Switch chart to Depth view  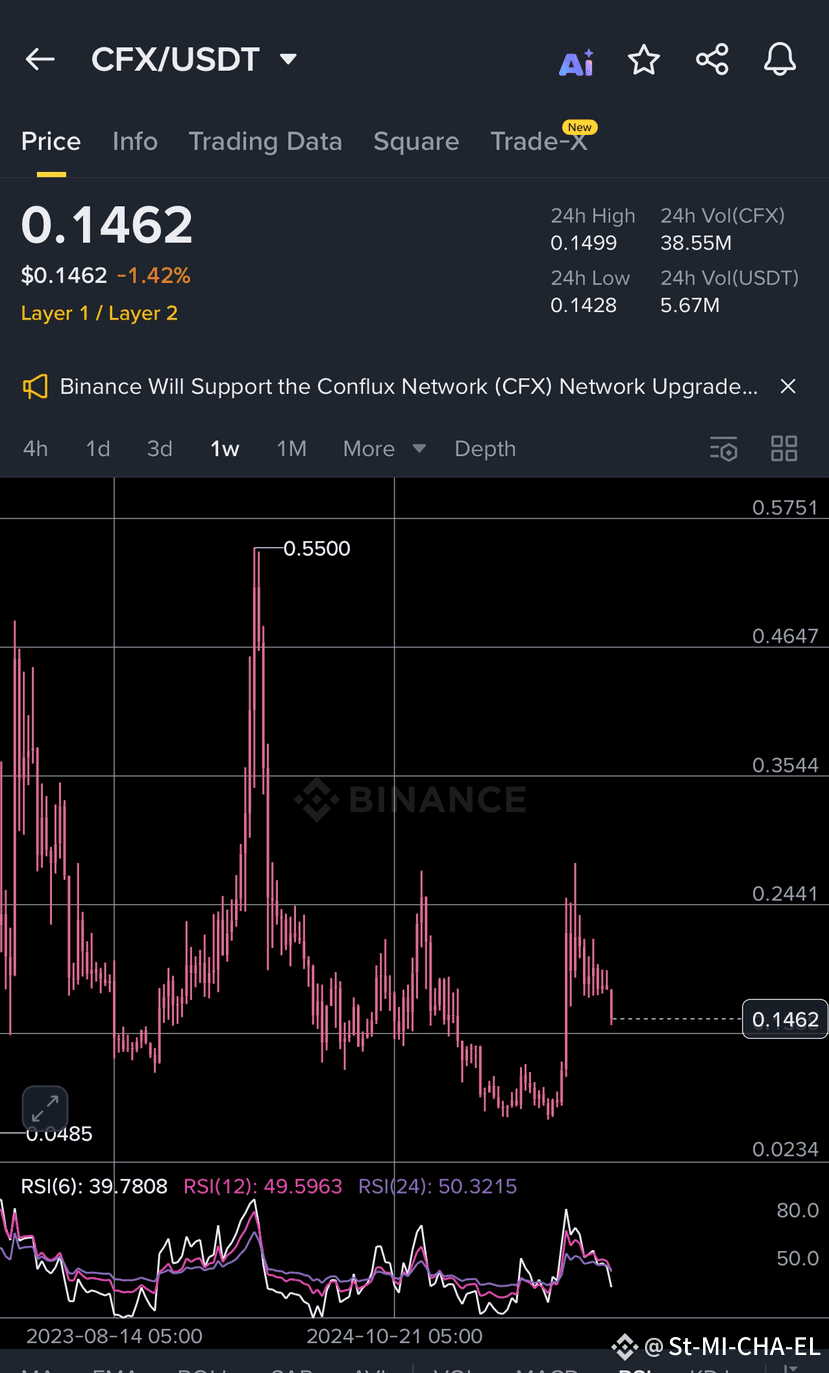click(485, 449)
